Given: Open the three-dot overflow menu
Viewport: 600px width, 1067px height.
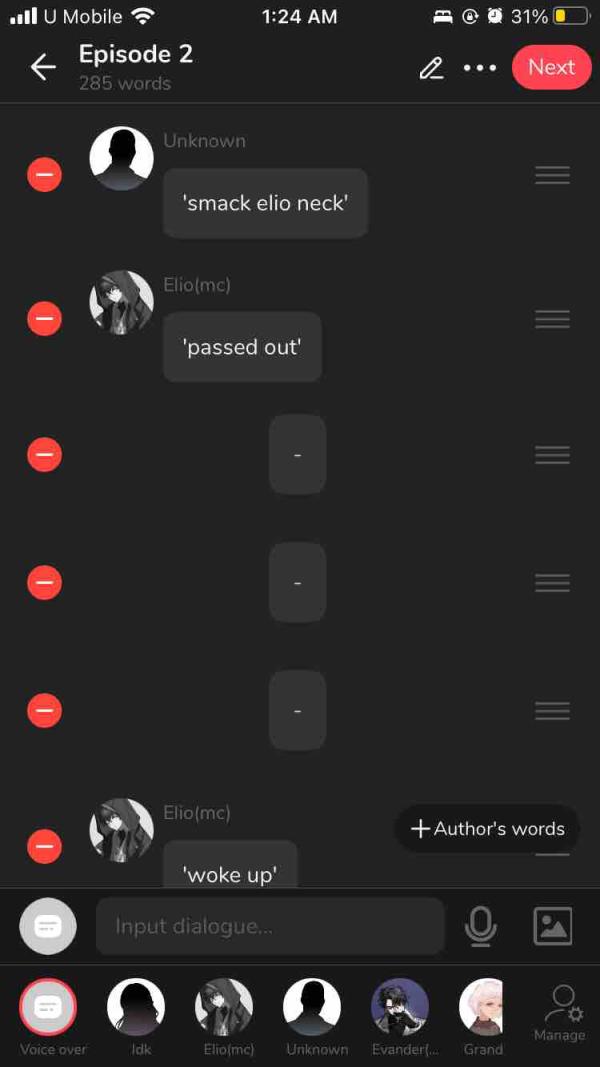Looking at the screenshot, I should click(480, 68).
